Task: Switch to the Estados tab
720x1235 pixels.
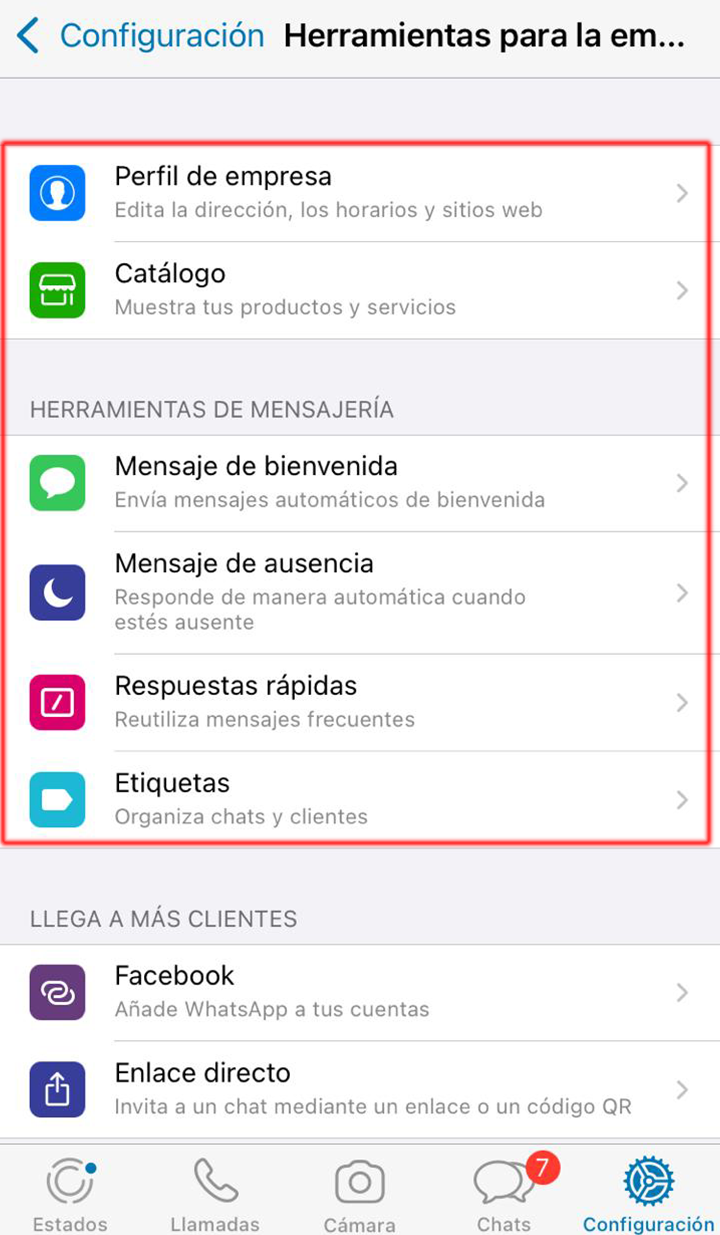Action: (x=70, y=1194)
